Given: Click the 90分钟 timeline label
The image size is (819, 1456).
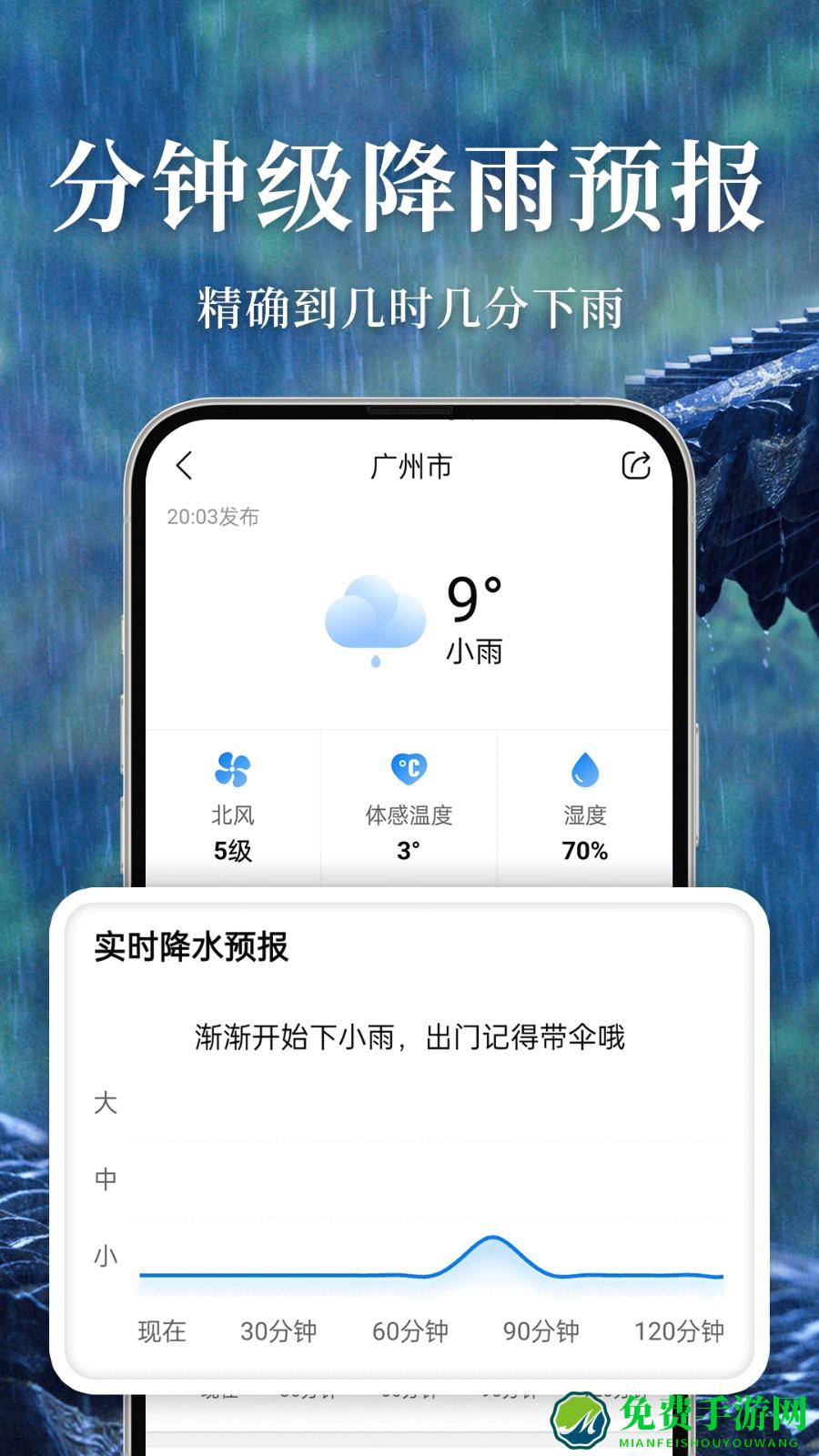Looking at the screenshot, I should point(541,1331).
